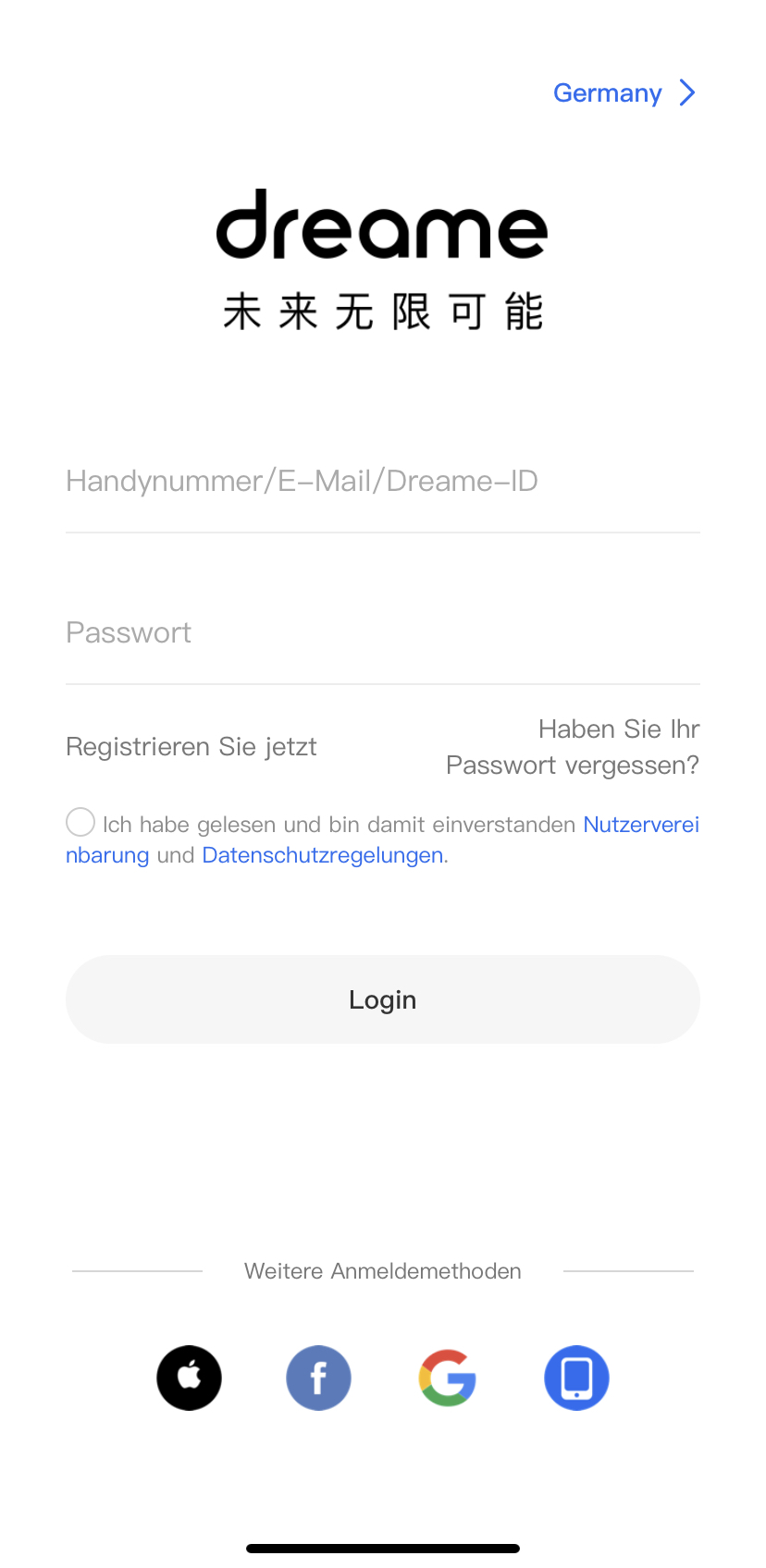This screenshot has width=766, height=1568.
Task: Tap the Passwort input field
Action: (x=383, y=633)
